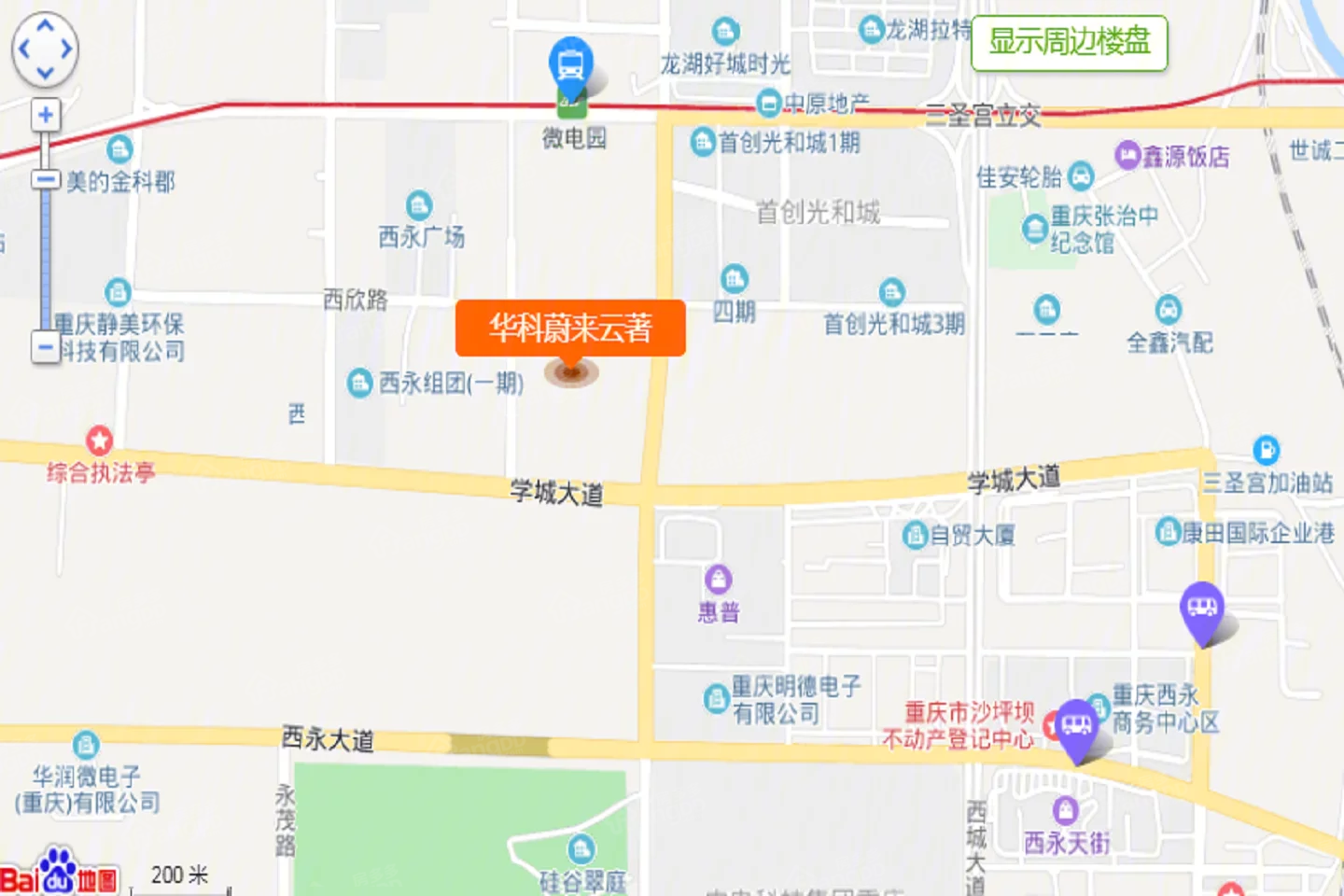Zoom in with the plus button
Viewport: 1344px width, 896px height.
(x=45, y=116)
